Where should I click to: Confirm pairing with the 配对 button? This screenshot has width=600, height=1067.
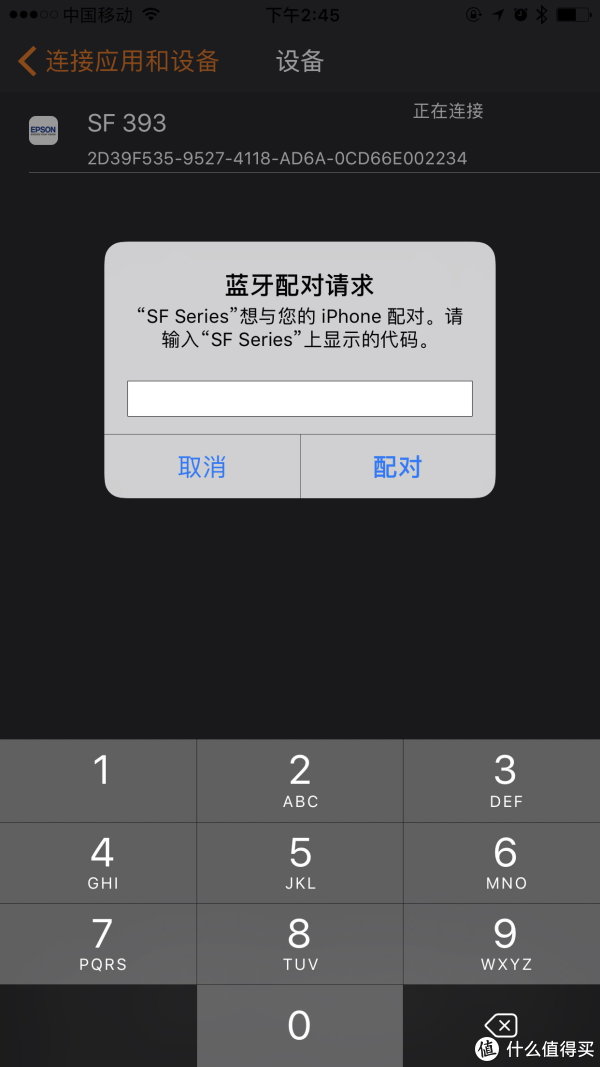pos(398,467)
